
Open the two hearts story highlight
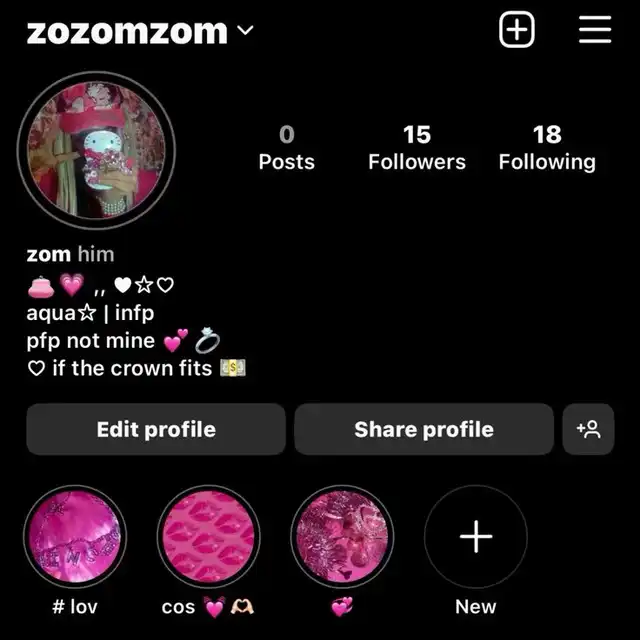[342, 537]
